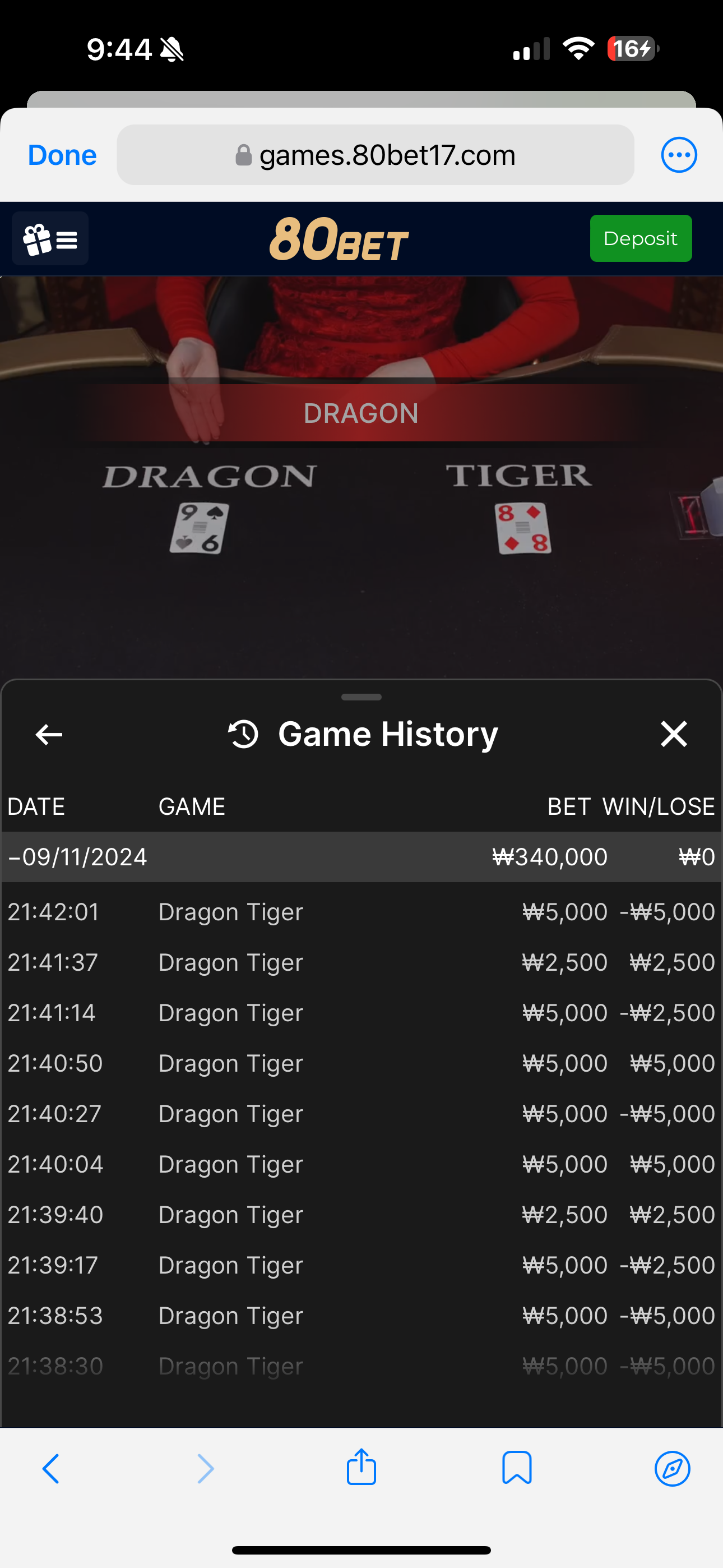Viewport: 723px width, 1568px height.
Task: Open the browser bookmarks icon
Action: click(x=517, y=1468)
